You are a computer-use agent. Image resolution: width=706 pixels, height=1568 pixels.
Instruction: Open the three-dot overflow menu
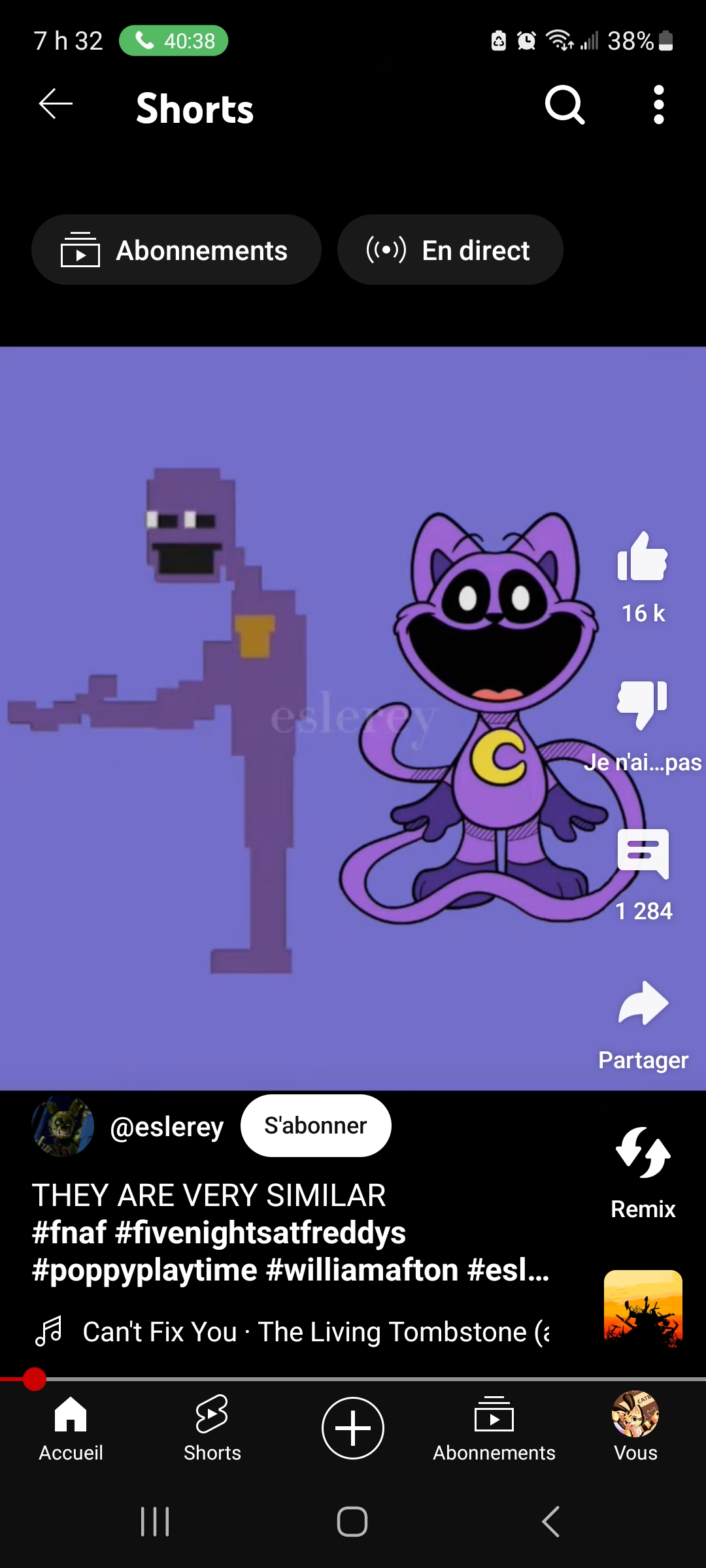click(659, 105)
